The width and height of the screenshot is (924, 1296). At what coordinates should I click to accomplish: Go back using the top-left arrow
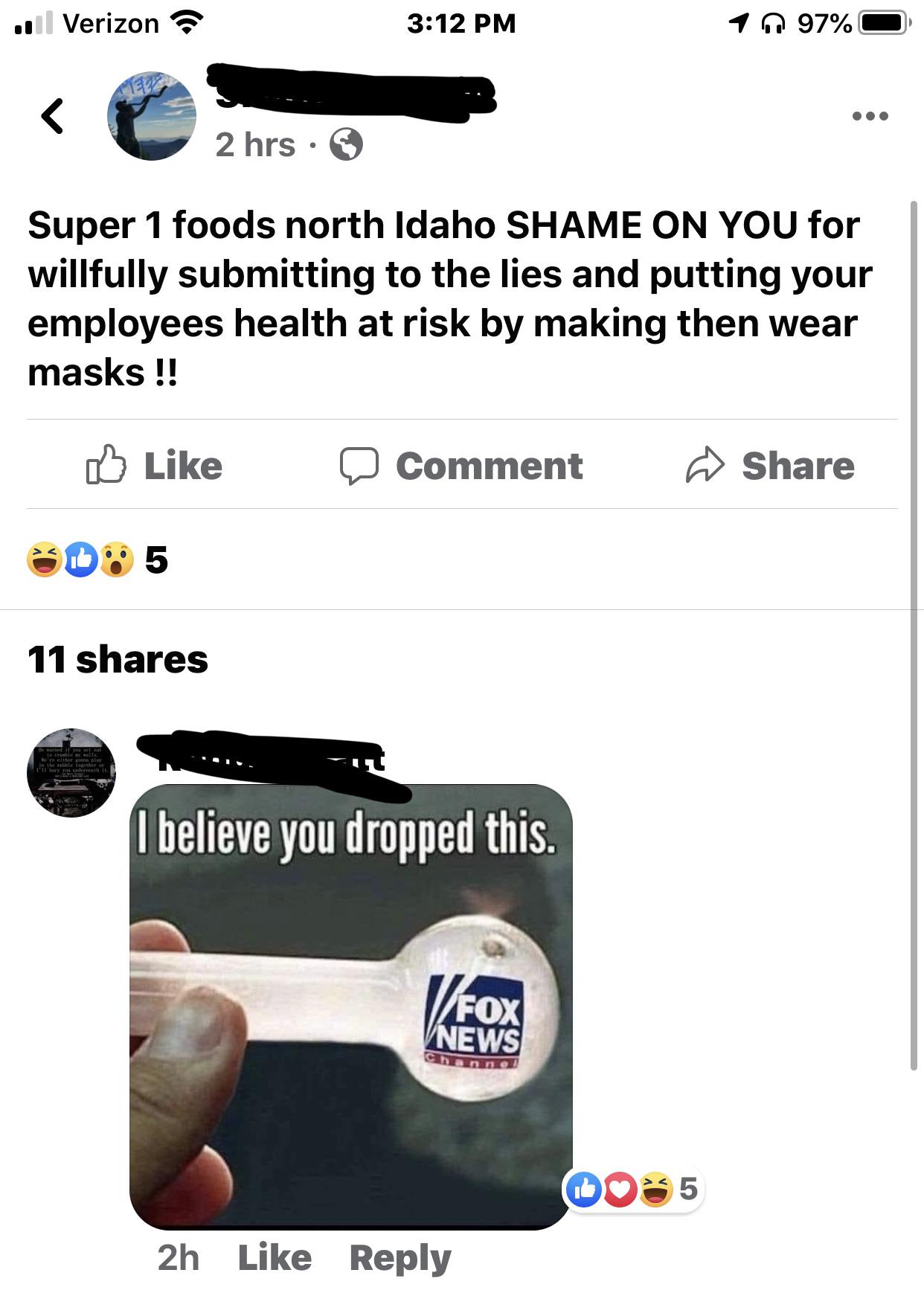point(51,116)
